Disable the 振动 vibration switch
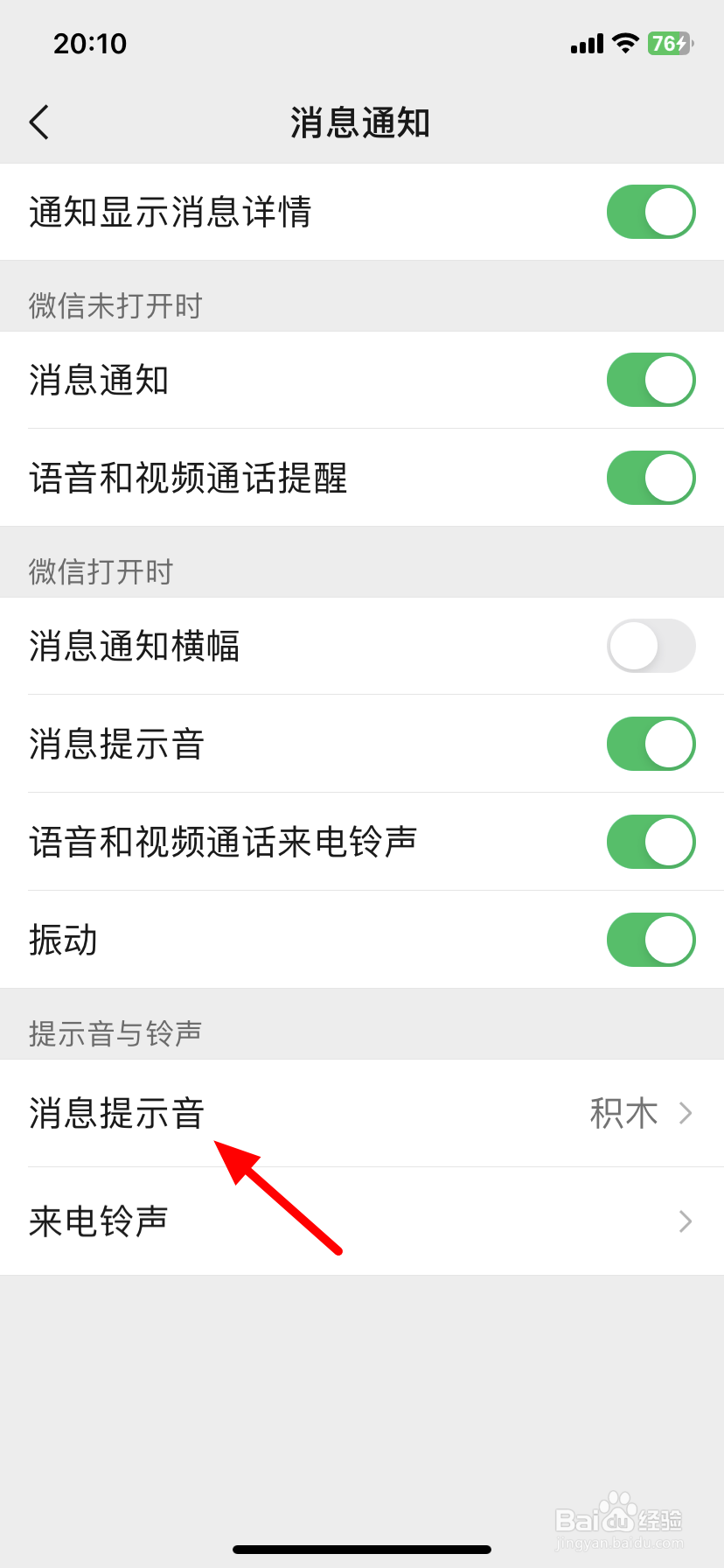The image size is (724, 1568). (x=651, y=940)
